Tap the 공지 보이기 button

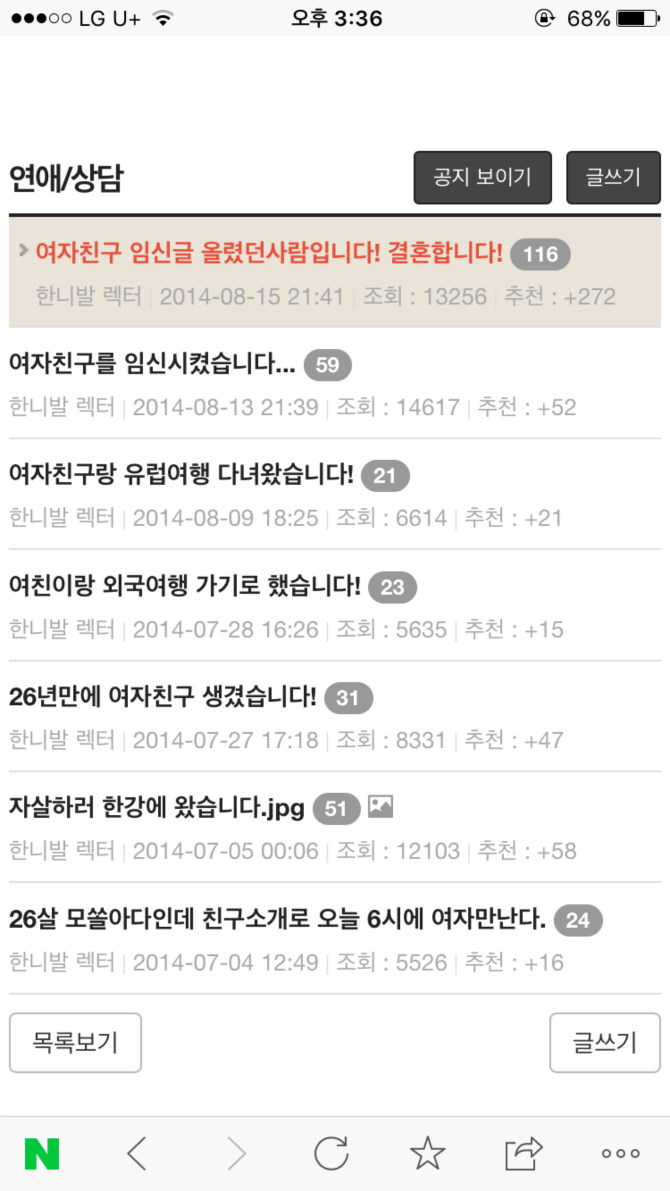tap(481, 178)
